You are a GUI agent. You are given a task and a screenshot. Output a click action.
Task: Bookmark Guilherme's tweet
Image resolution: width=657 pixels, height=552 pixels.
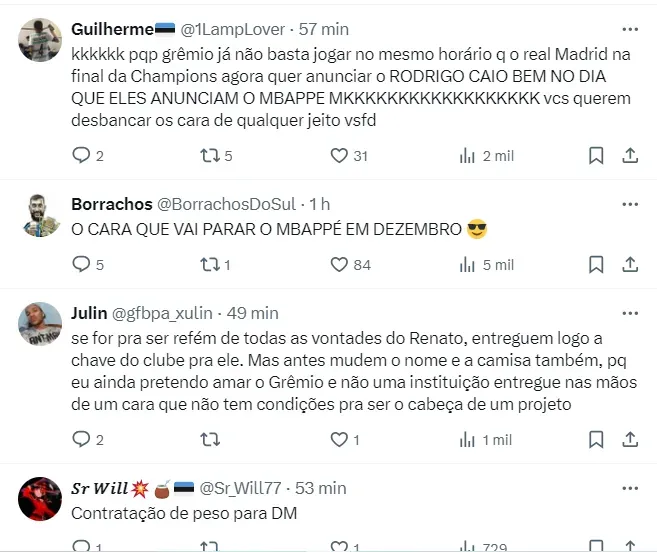(595, 155)
